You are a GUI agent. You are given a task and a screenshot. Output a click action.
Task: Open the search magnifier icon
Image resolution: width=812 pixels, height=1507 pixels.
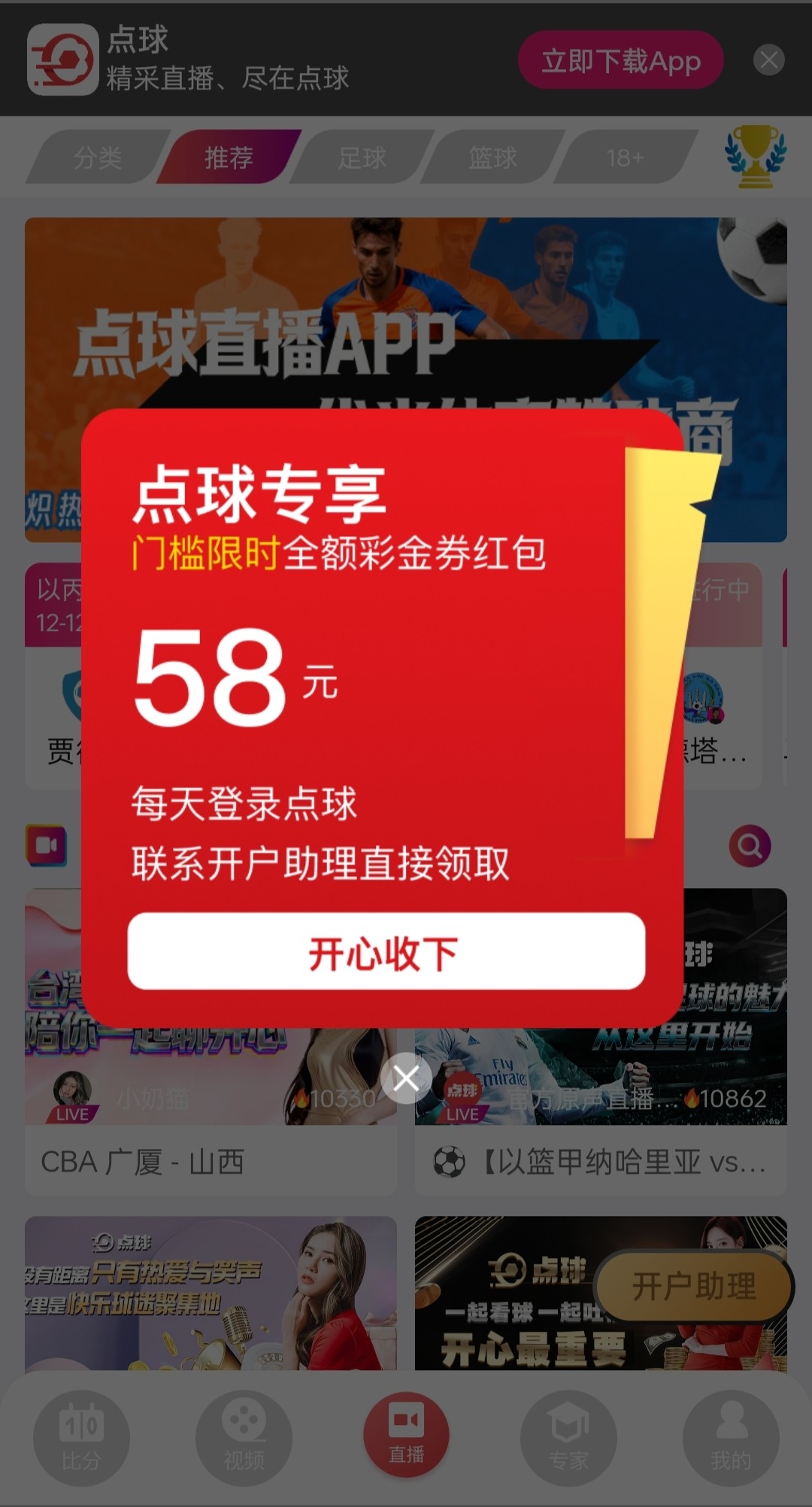[x=750, y=847]
